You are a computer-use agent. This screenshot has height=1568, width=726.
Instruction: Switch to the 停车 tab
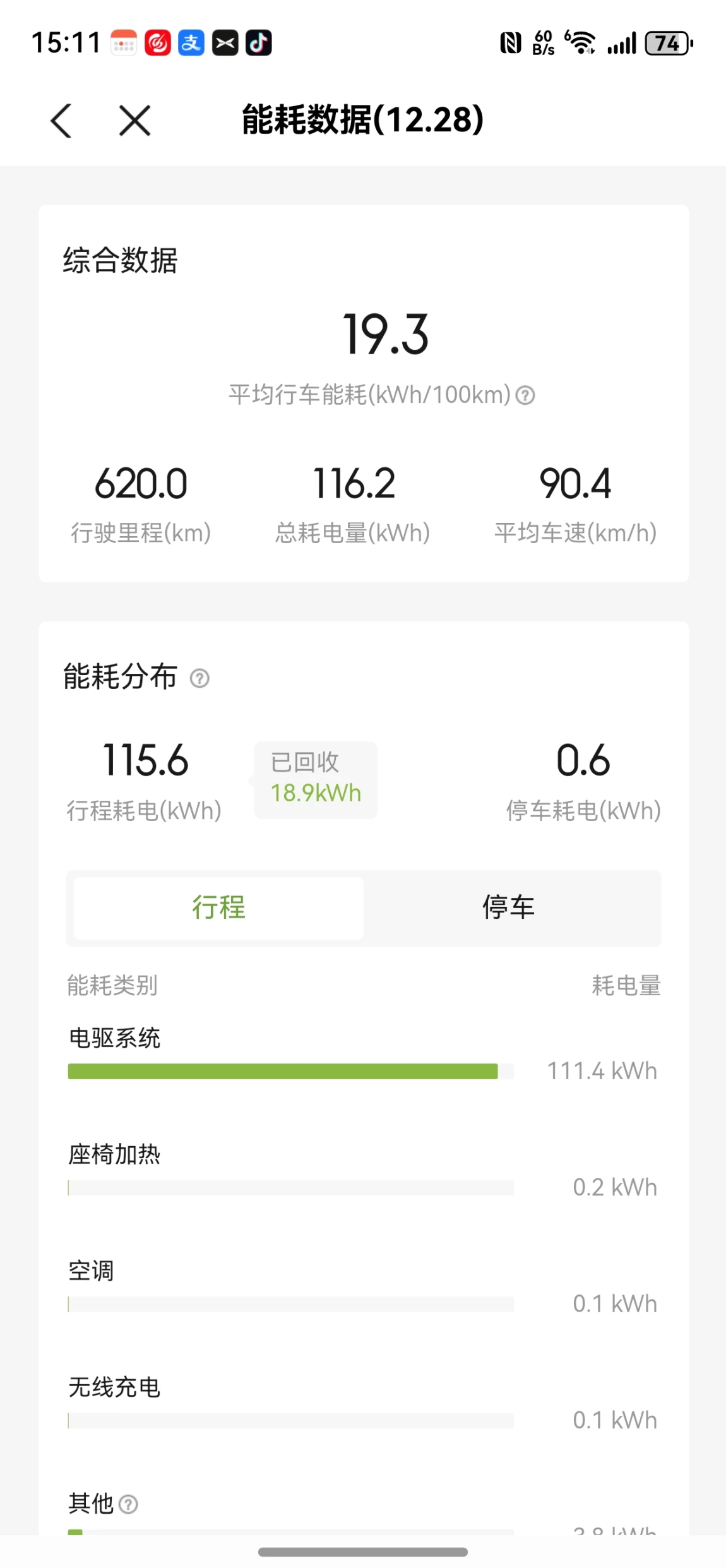508,908
